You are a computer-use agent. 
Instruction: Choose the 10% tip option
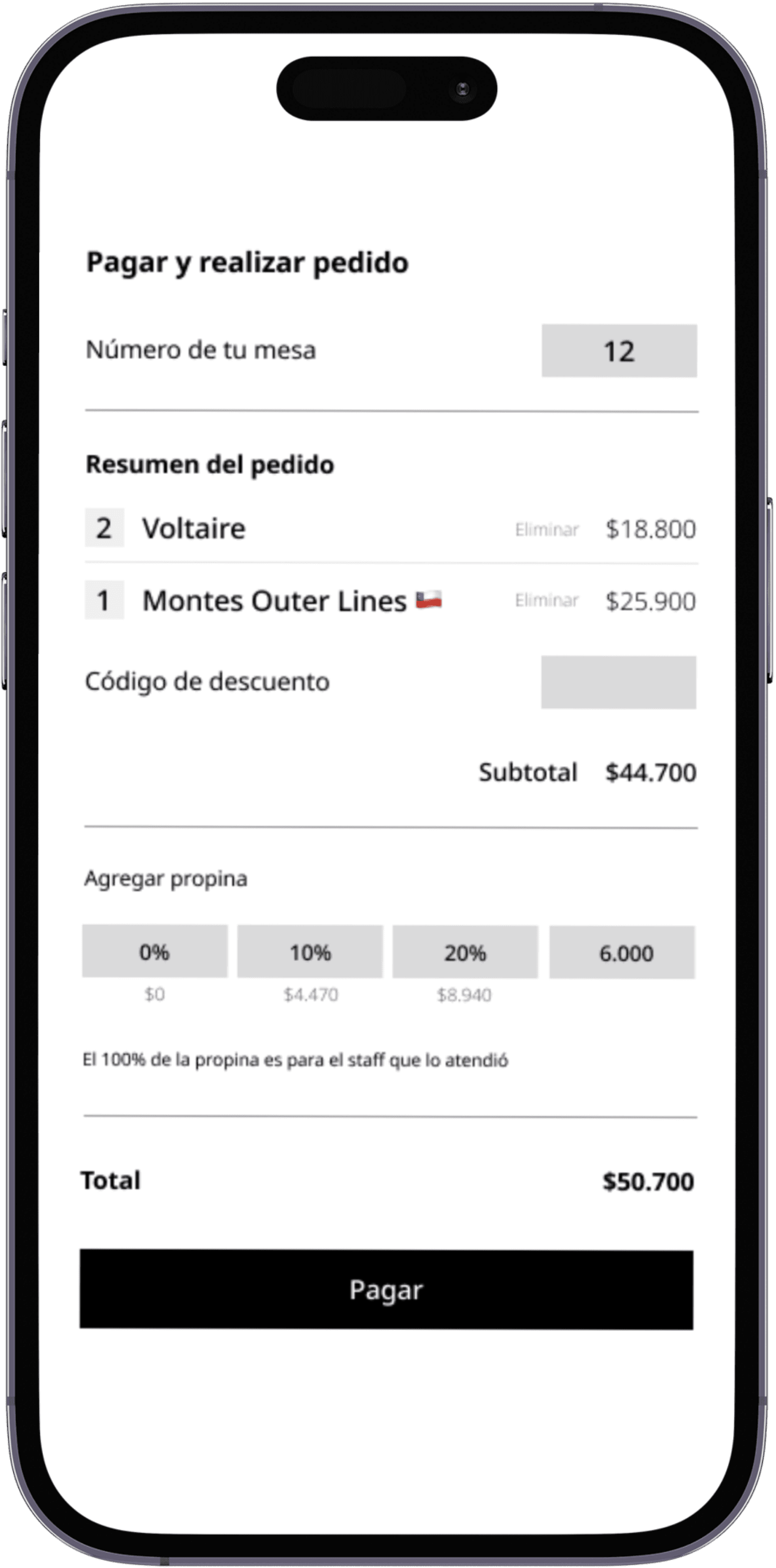click(x=310, y=952)
